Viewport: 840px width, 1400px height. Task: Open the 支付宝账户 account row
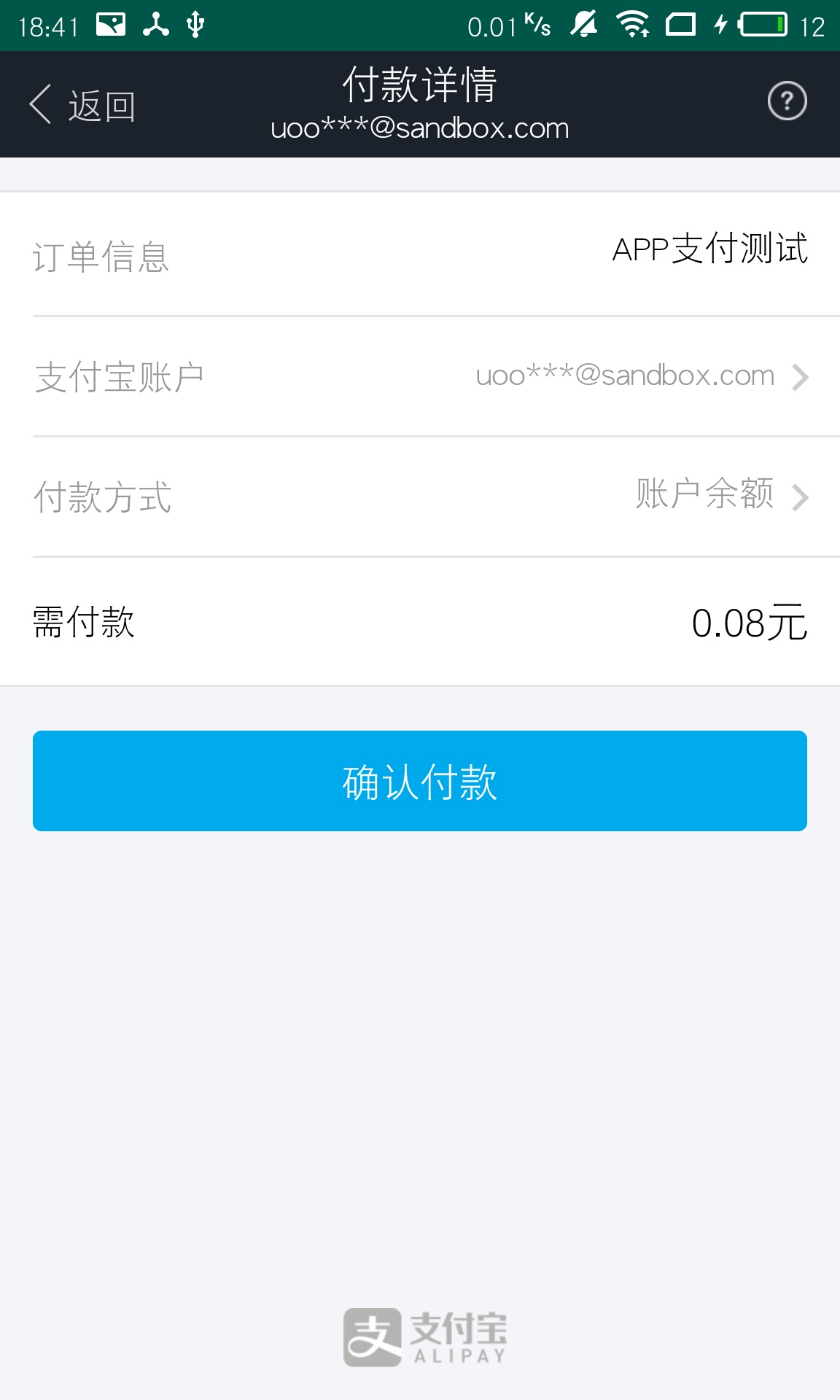420,377
